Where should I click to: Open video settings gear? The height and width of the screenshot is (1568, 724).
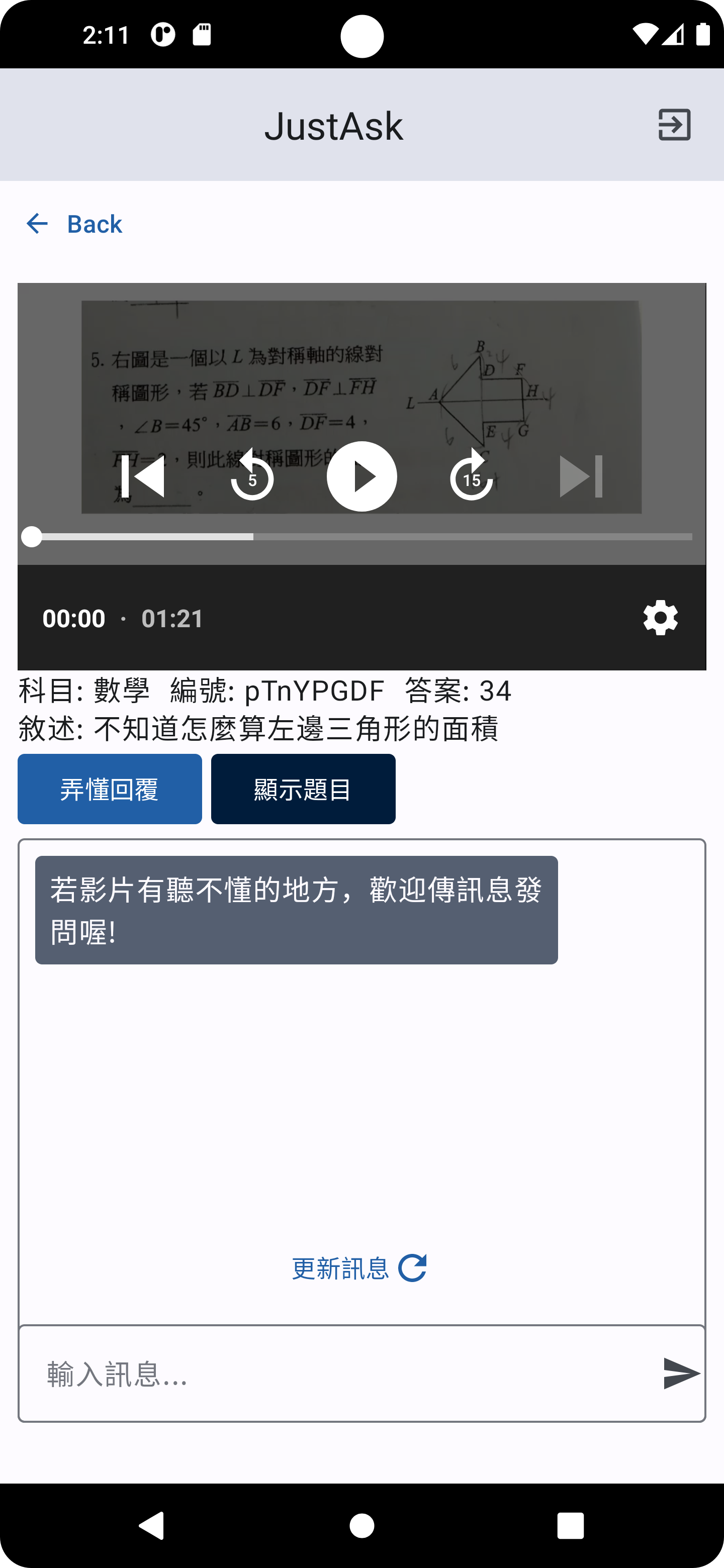tap(660, 618)
